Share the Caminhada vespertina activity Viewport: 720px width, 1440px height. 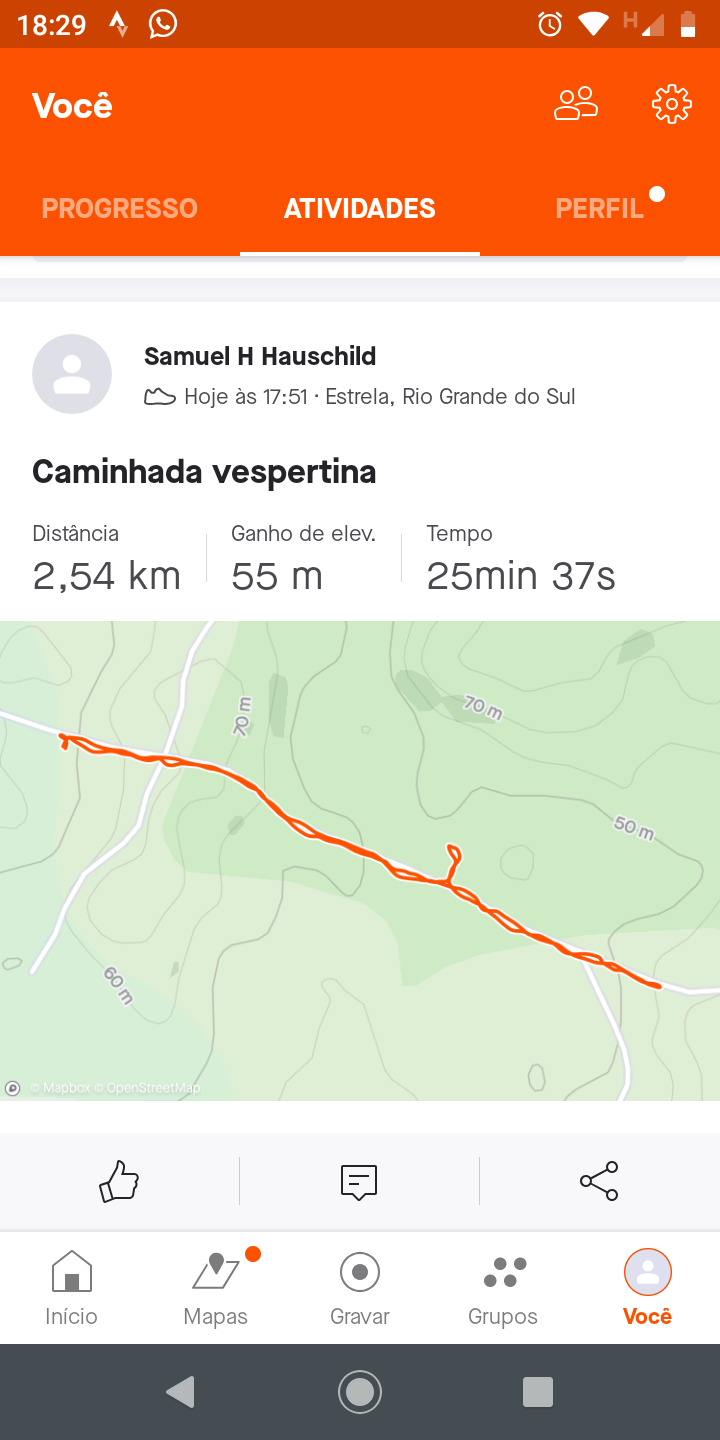(x=599, y=1181)
